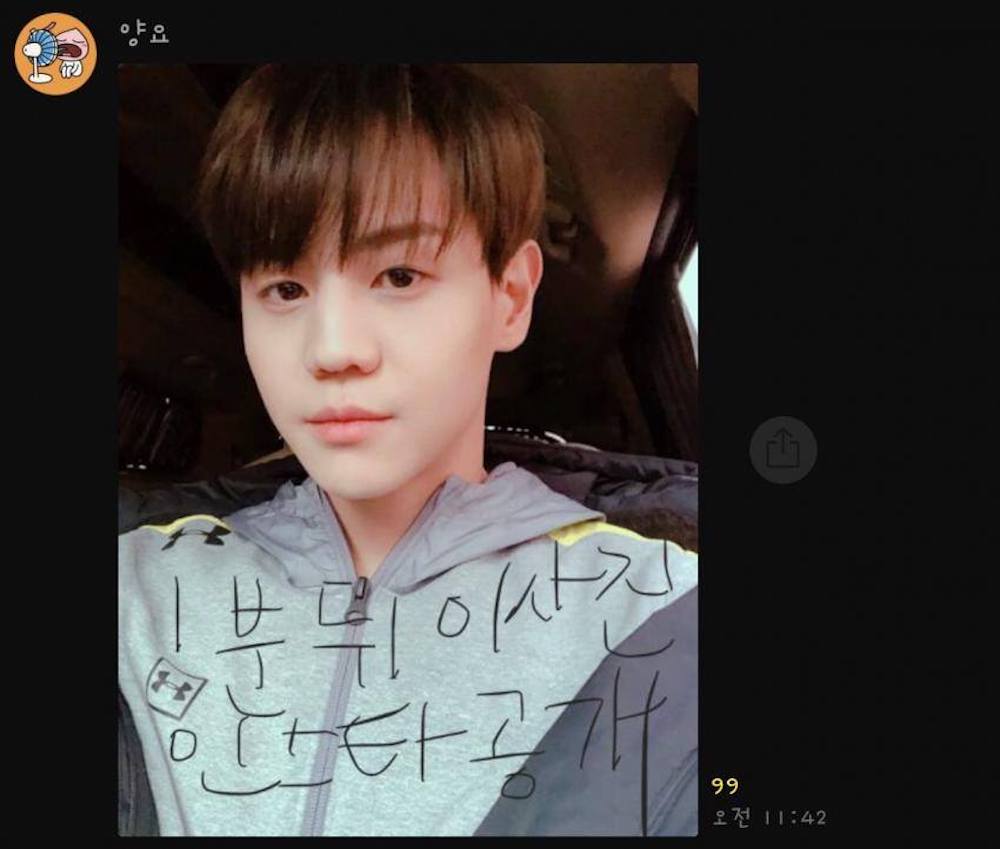Open the selfie photo message full screen
This screenshot has height=849, width=1000.
click(x=408, y=450)
